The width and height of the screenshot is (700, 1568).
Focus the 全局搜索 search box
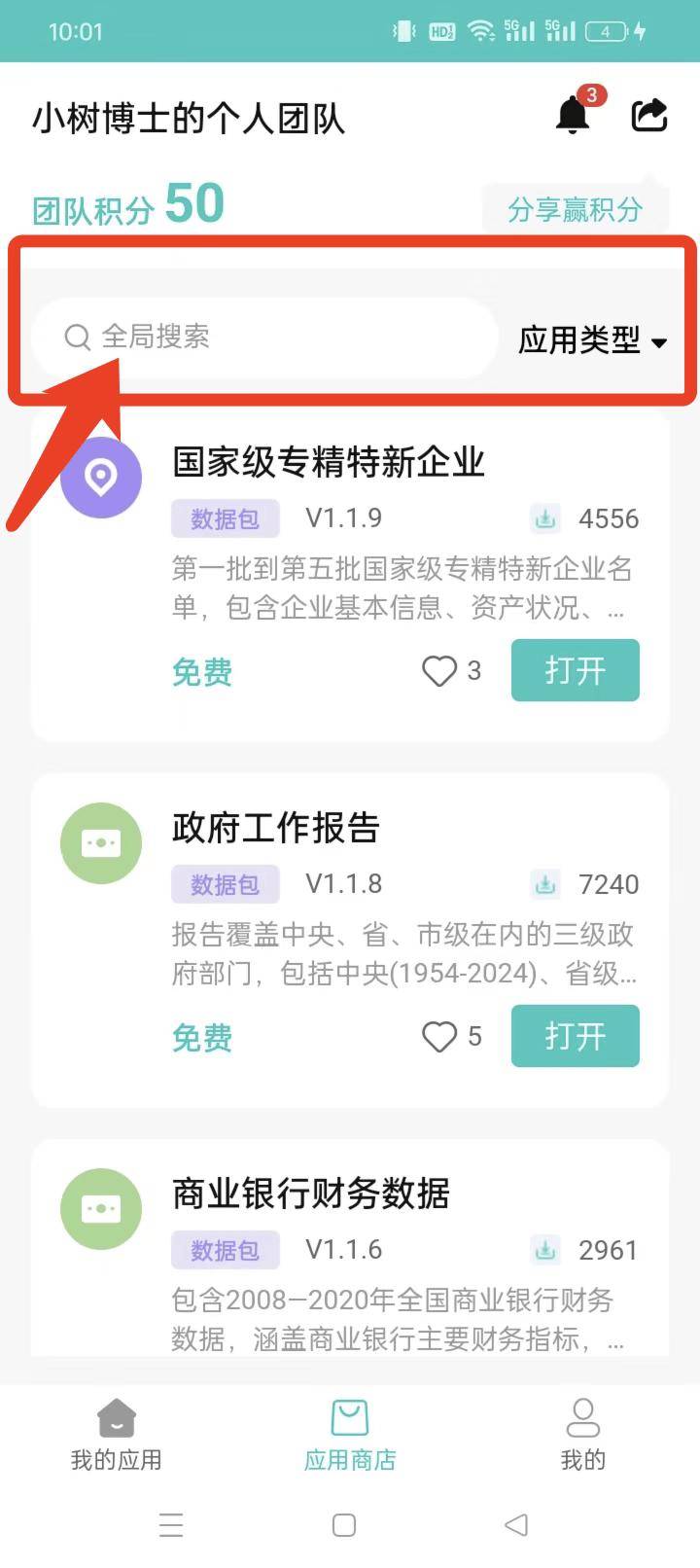pyautogui.click(x=264, y=338)
